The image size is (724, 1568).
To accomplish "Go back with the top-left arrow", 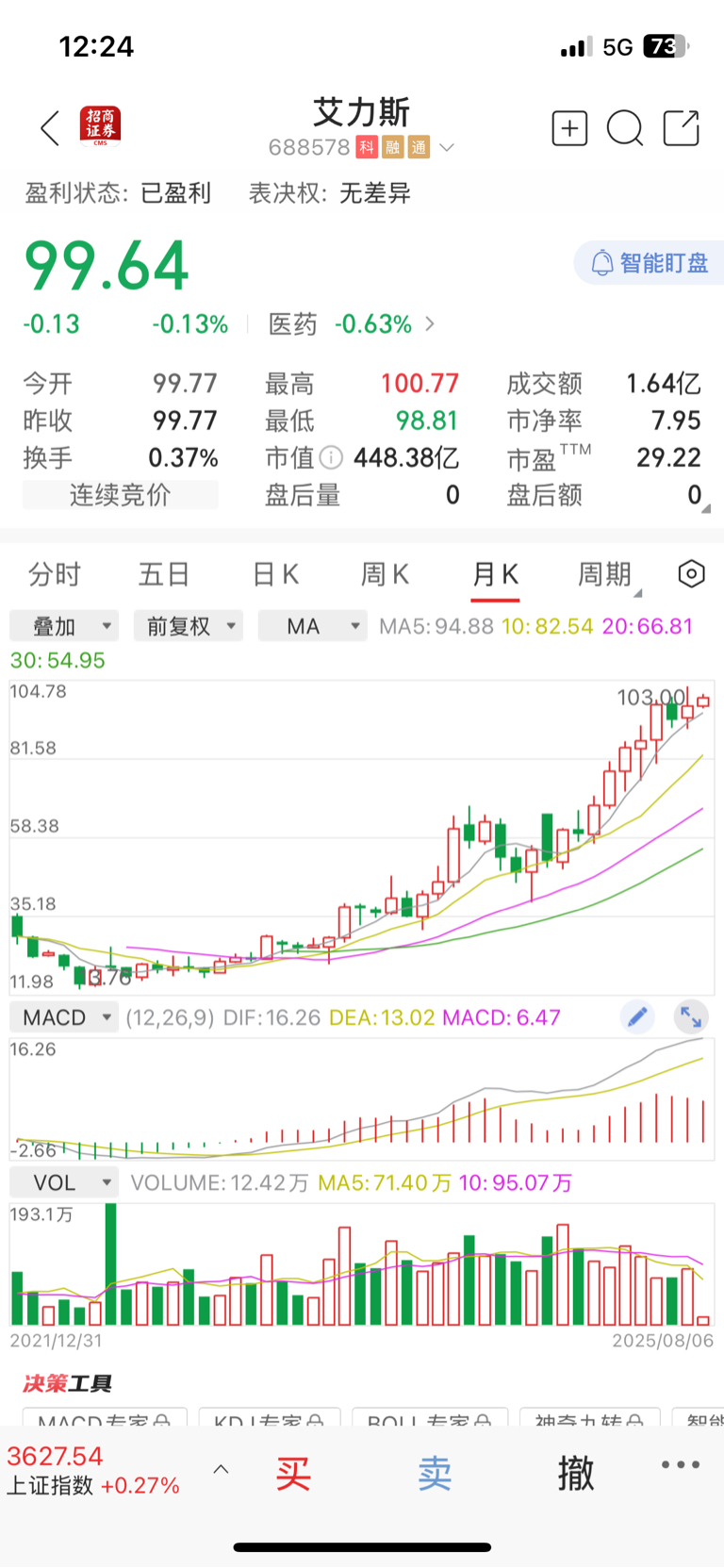I will coord(51,128).
